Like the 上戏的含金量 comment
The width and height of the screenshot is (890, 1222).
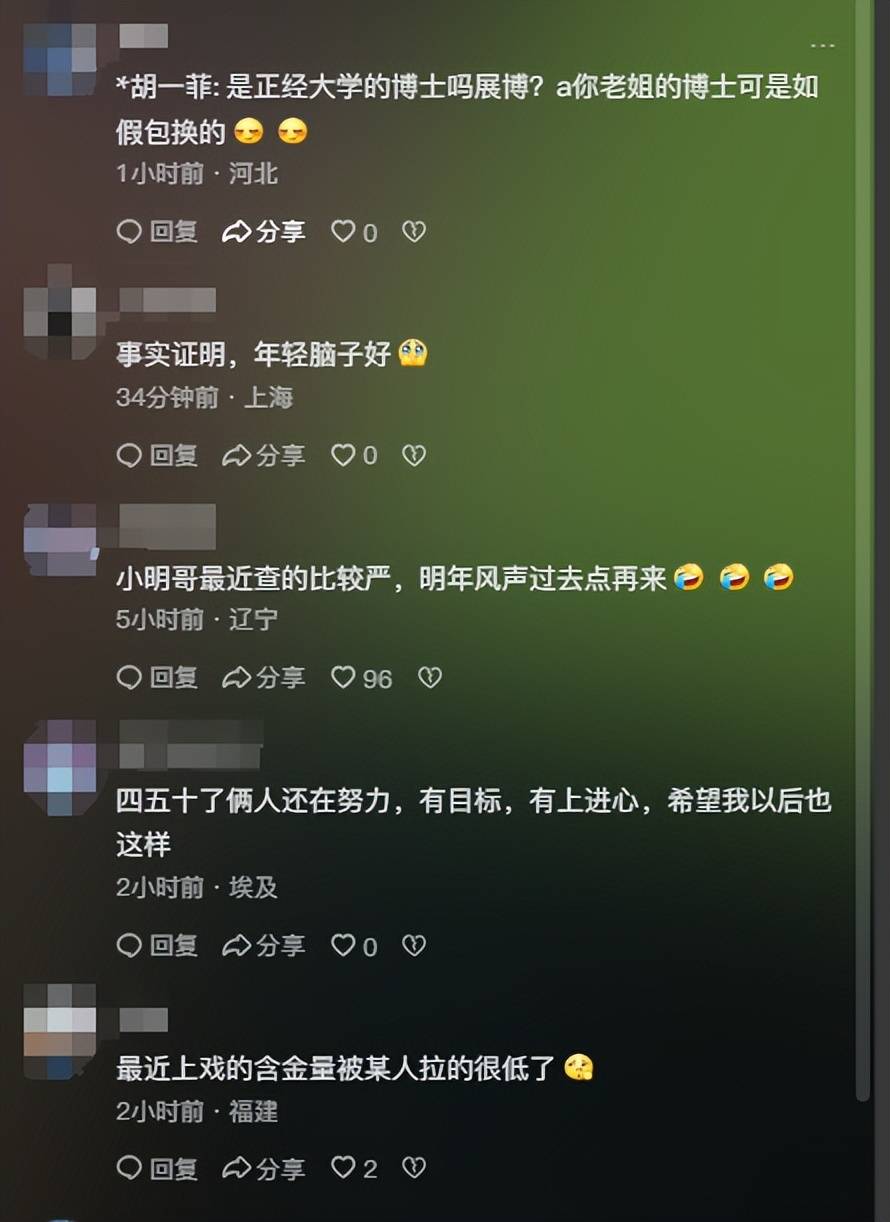[x=344, y=1168]
